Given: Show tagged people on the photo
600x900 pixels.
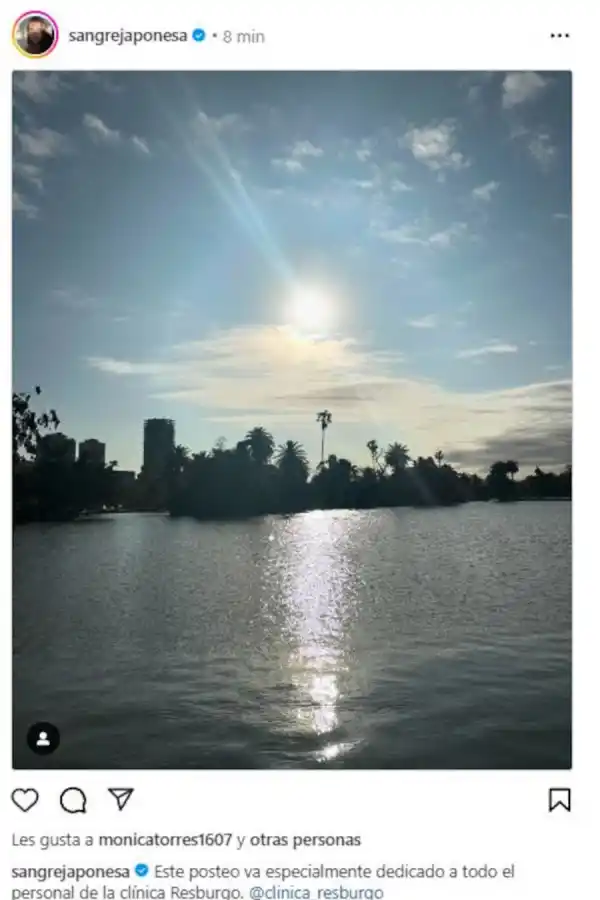Looking at the screenshot, I should point(43,738).
